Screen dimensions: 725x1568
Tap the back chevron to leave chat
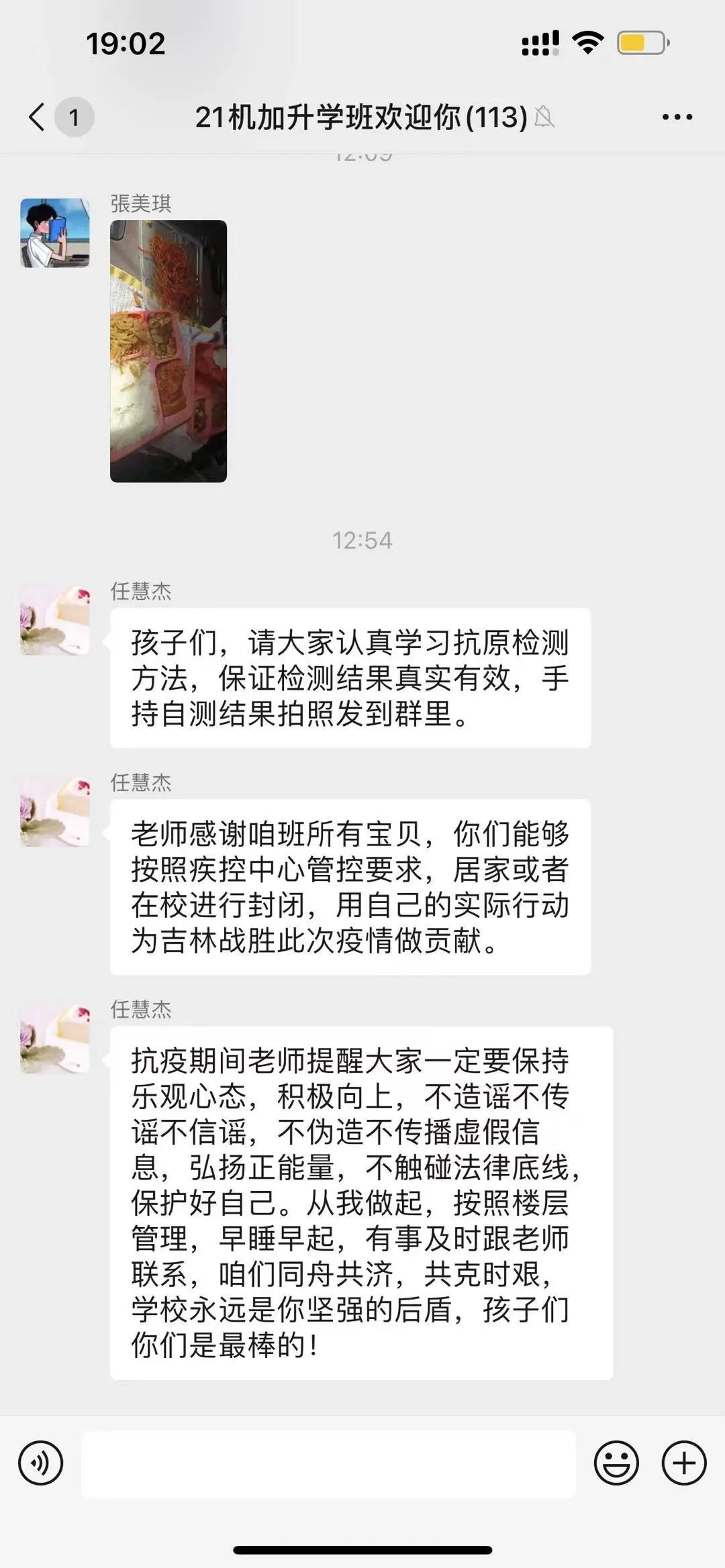coord(35,115)
